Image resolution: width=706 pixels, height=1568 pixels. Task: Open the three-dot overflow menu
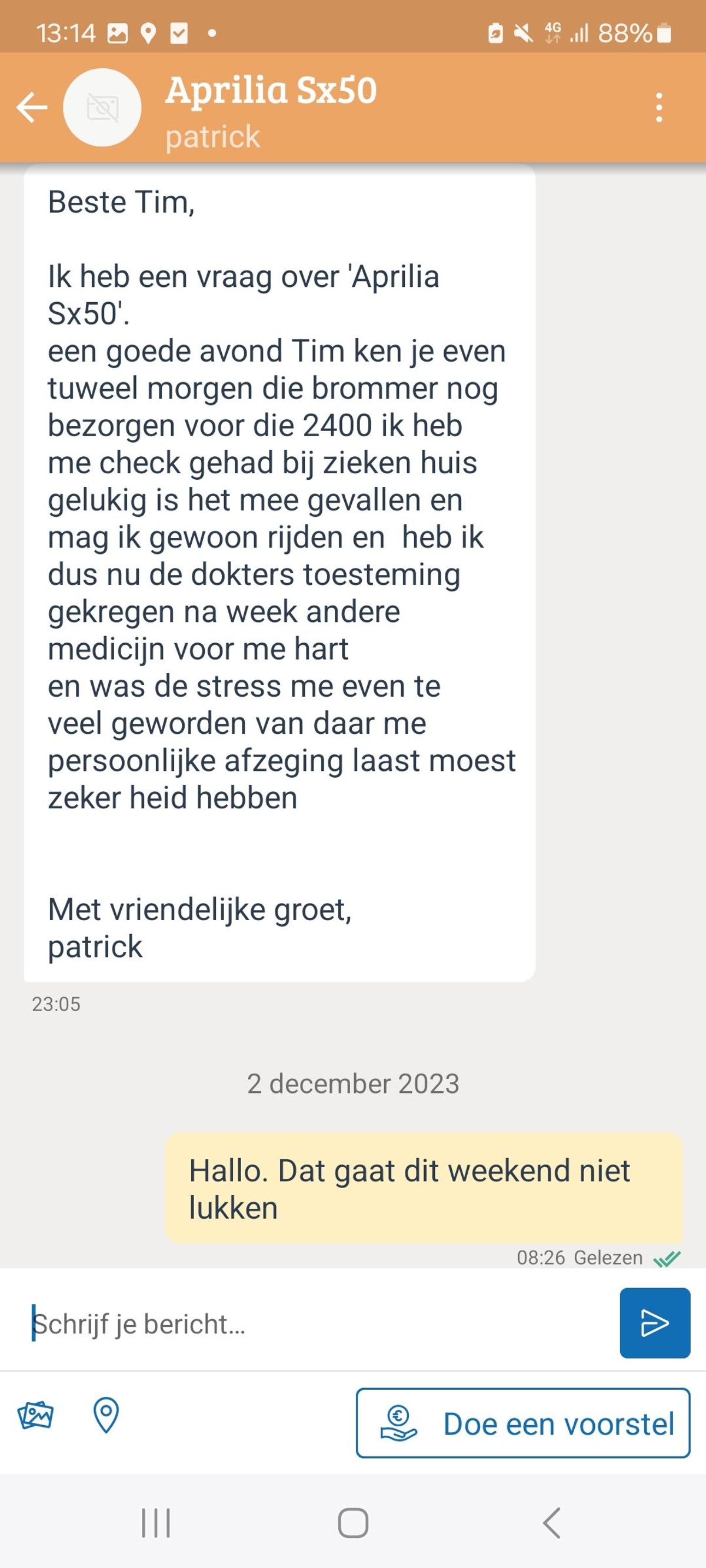pos(658,108)
